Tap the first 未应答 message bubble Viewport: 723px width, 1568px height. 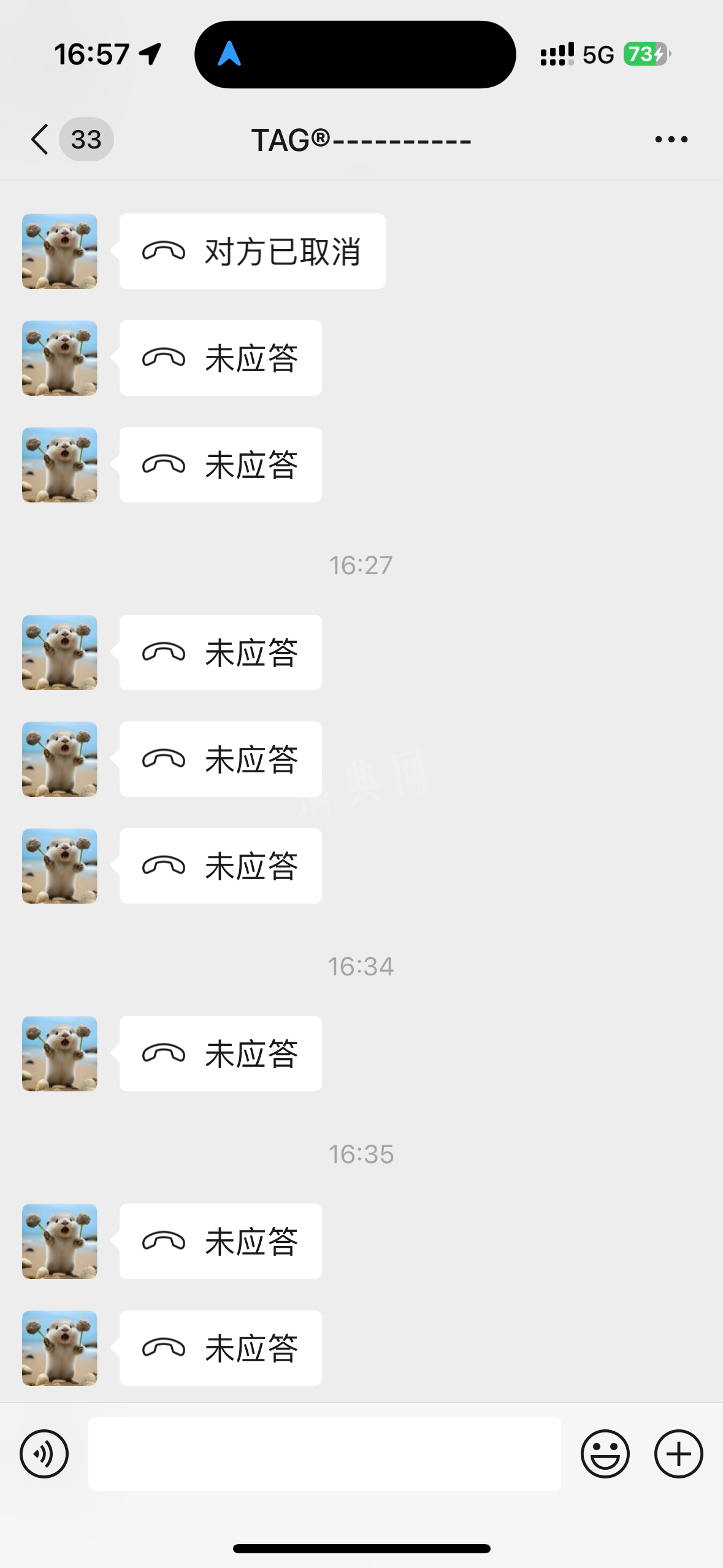tap(220, 357)
